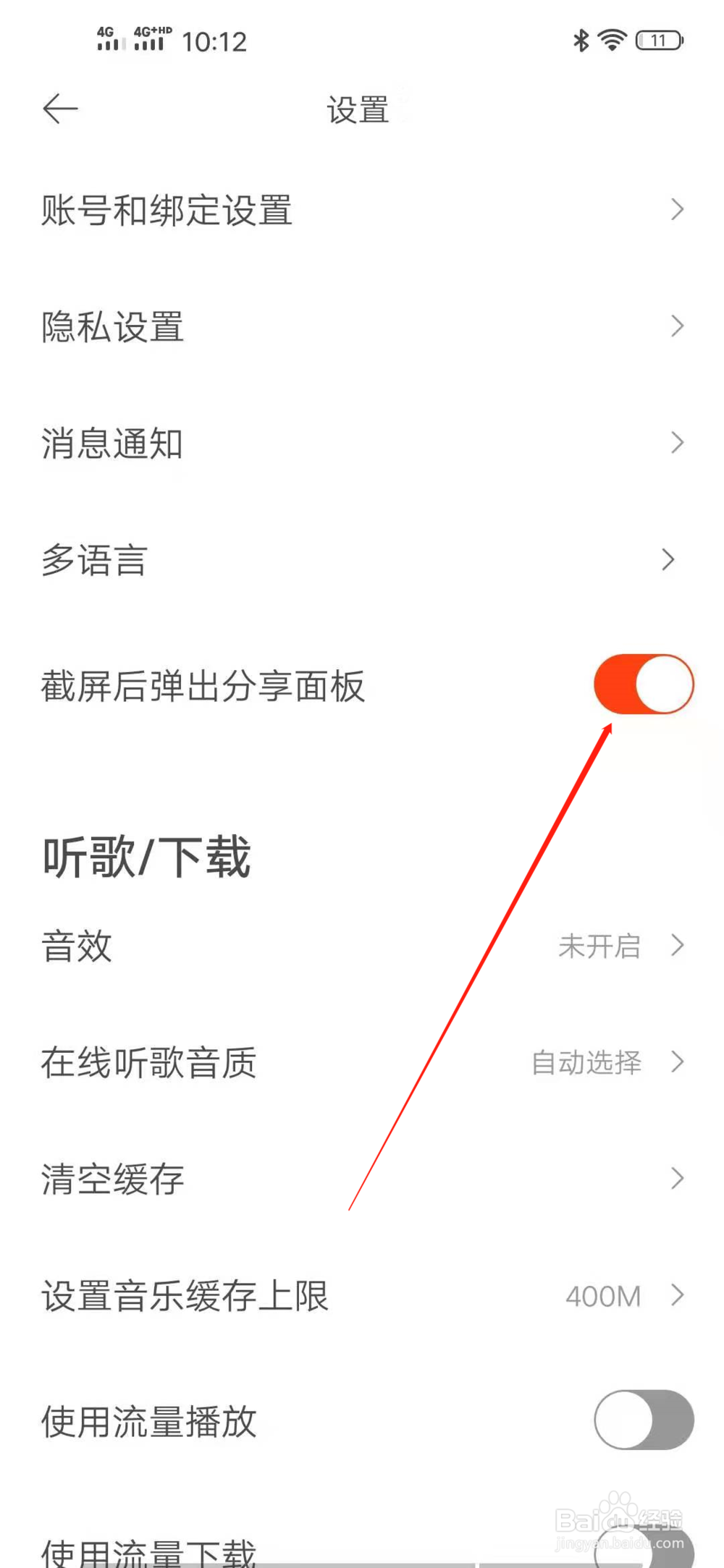Expand 音效 settings via its chevron
Image resolution: width=724 pixels, height=1568 pixels.
tap(677, 945)
